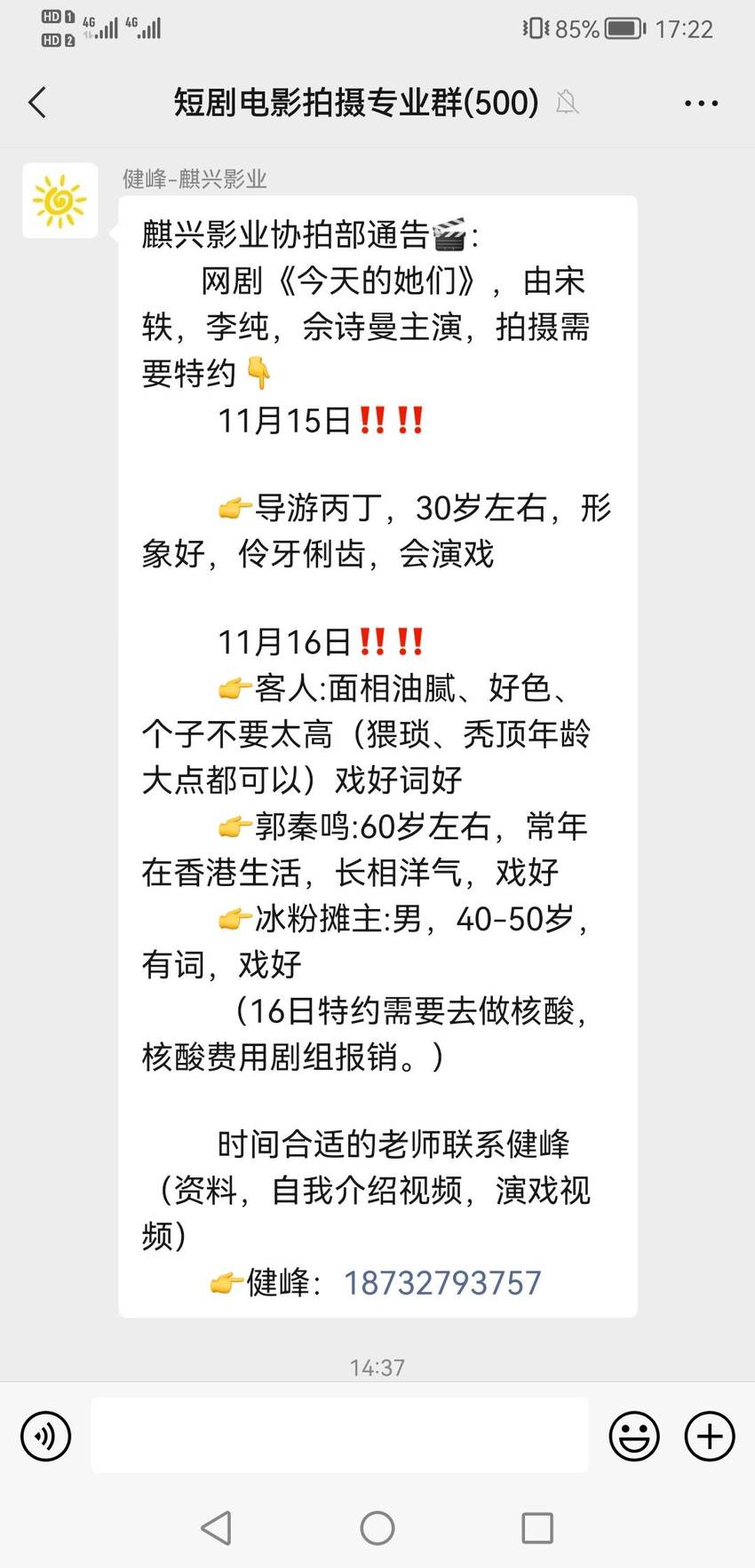Image resolution: width=755 pixels, height=1568 pixels.
Task: Open the plus attachments menu
Action: click(x=710, y=1436)
